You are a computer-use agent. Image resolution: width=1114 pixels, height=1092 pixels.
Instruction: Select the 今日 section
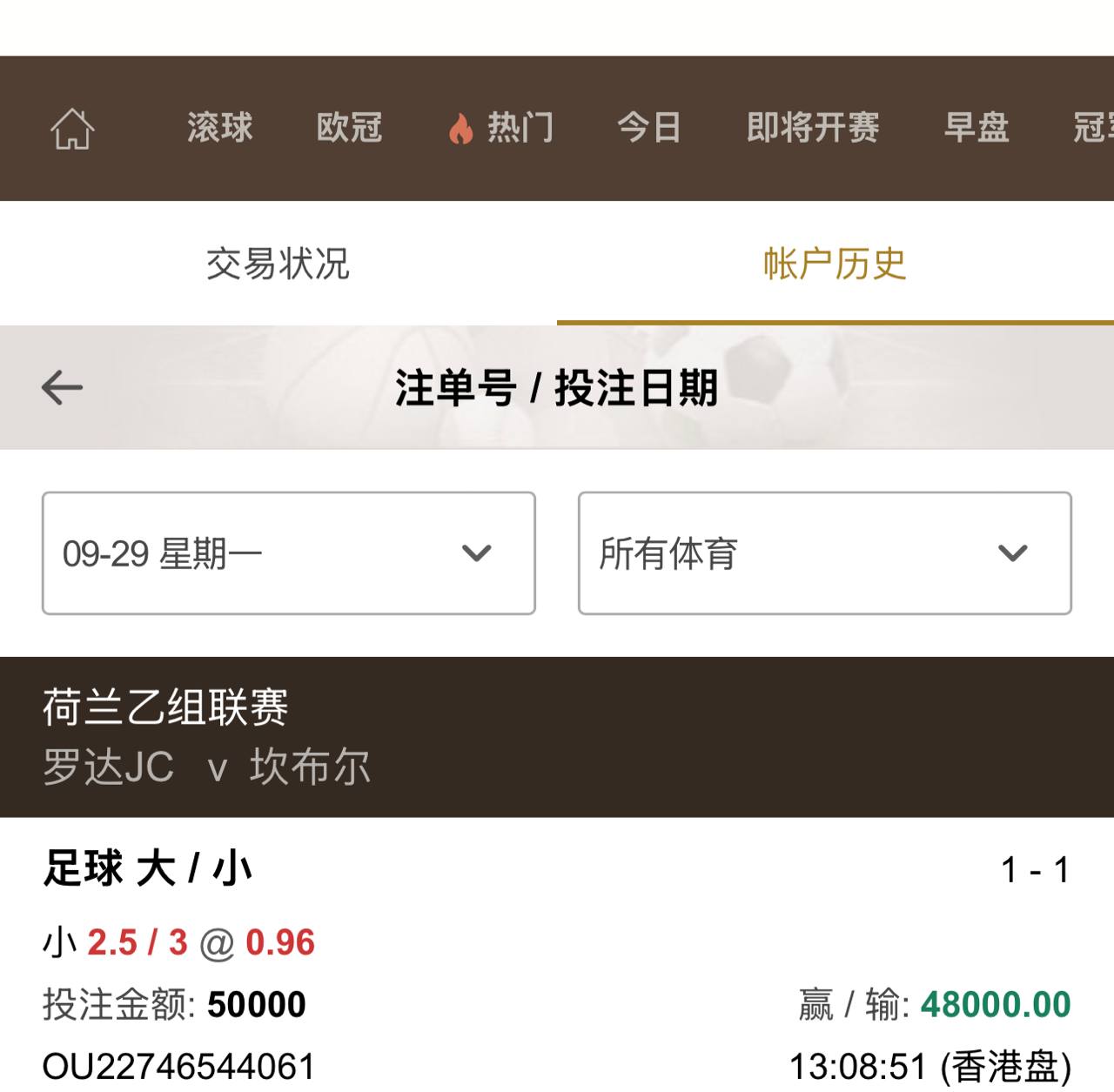648,128
